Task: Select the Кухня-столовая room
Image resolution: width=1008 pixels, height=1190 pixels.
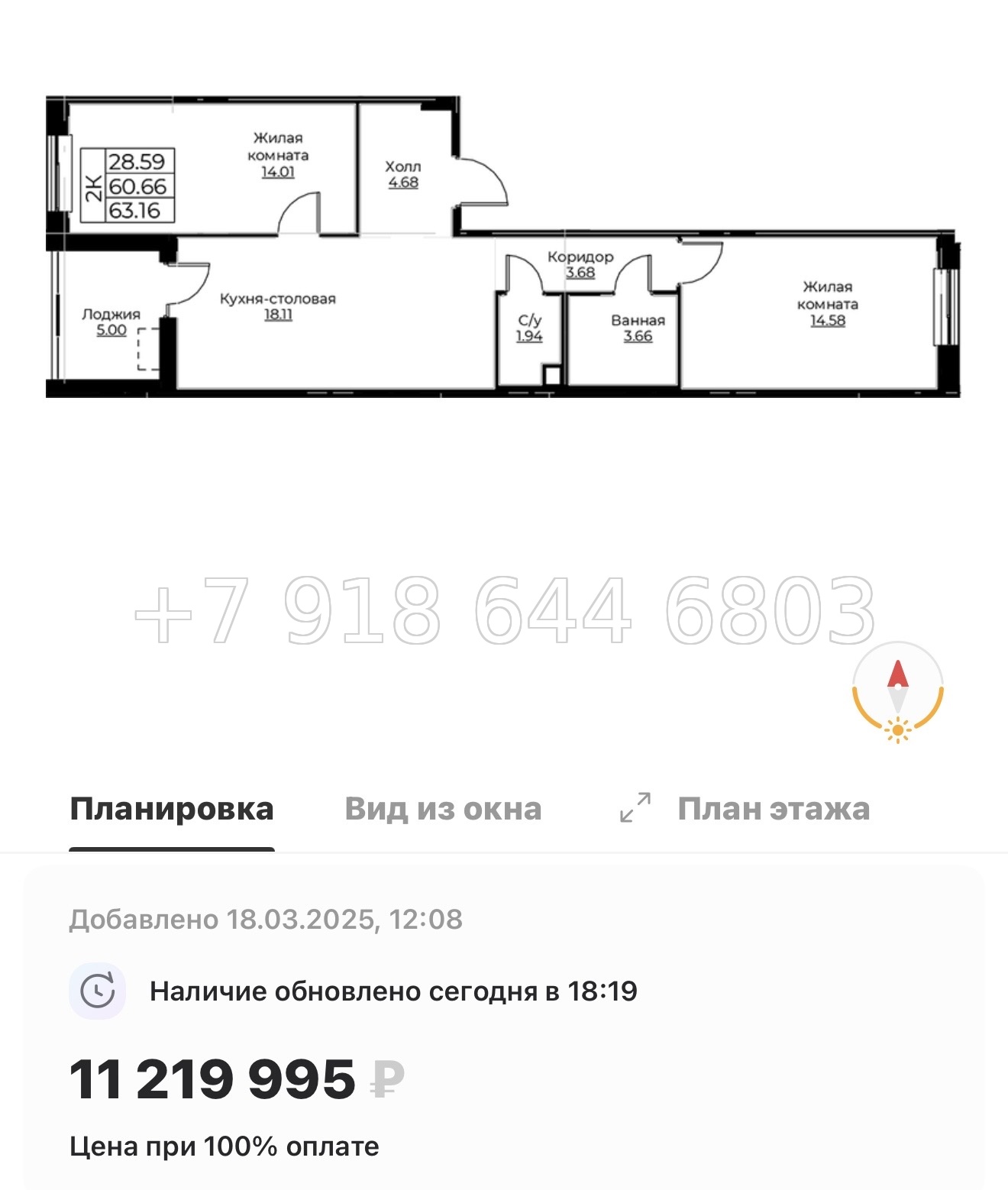Action: 277,306
